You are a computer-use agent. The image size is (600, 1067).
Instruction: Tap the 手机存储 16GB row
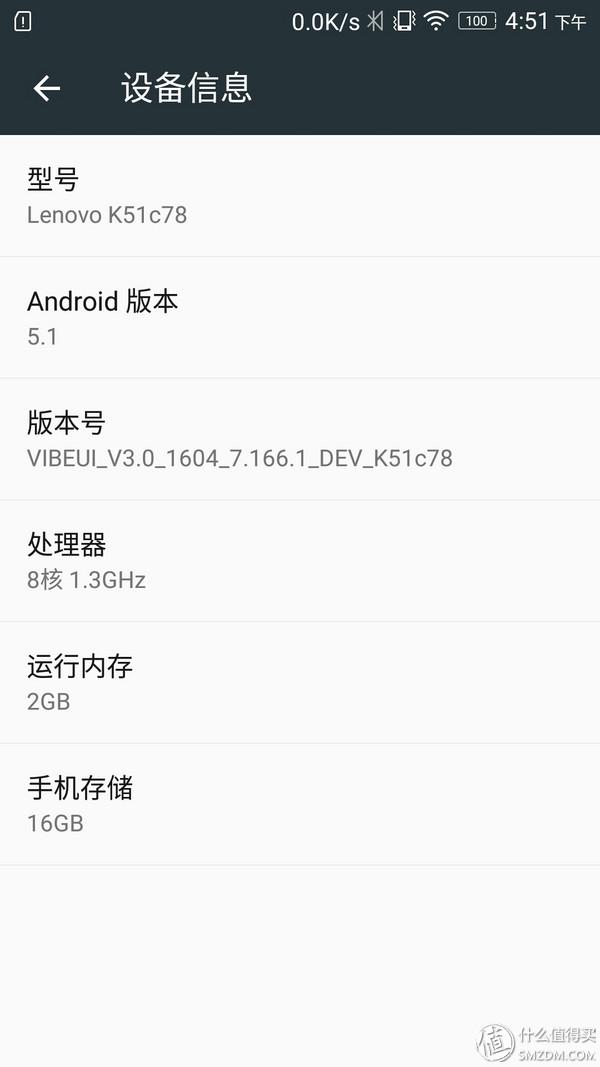tap(300, 805)
